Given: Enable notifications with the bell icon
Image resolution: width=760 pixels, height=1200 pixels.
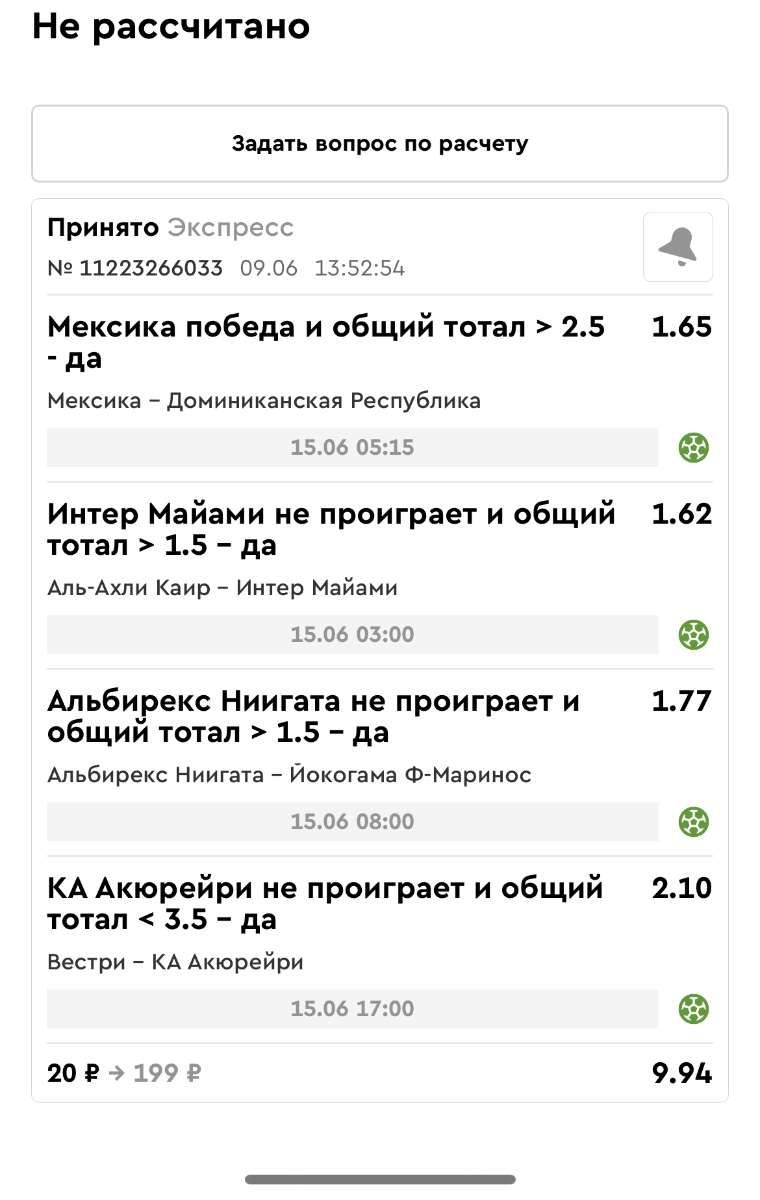Looking at the screenshot, I should [x=677, y=246].
